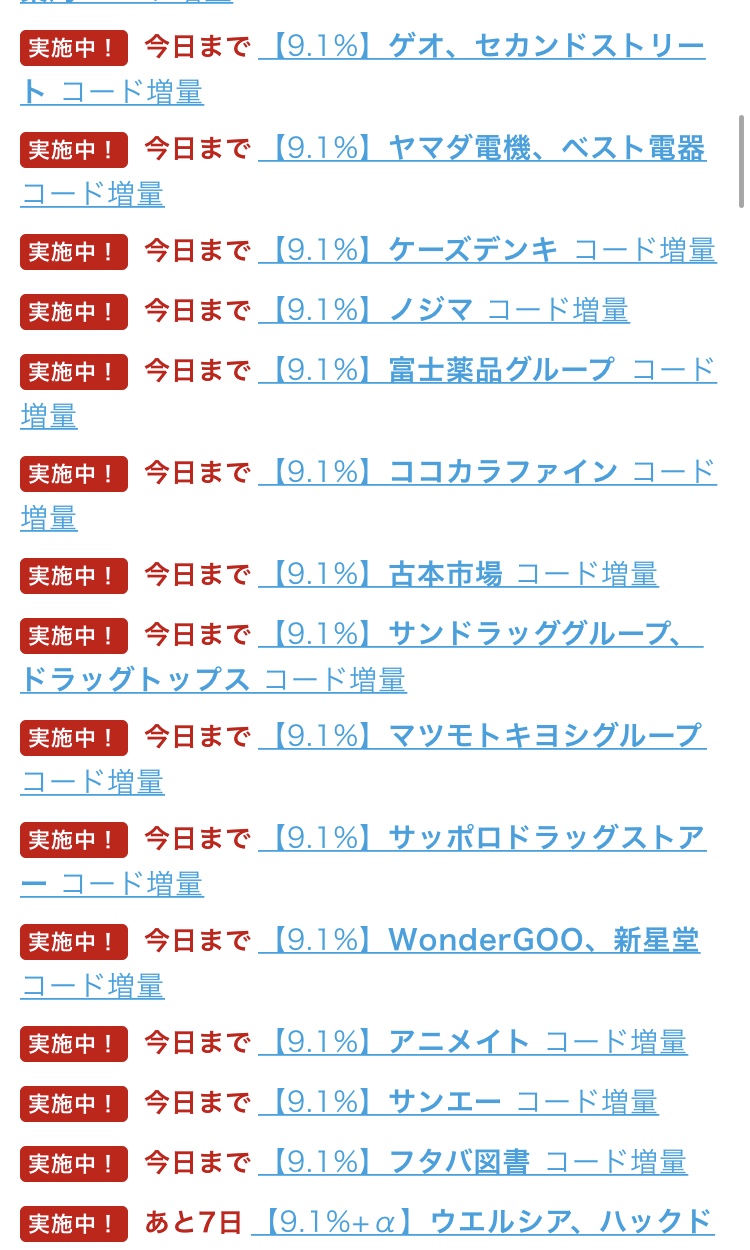Viewport: 750px width, 1250px height.
Task: Open the ウエルシア、ハックド 9.1%+α link
Action: pyautogui.click(x=481, y=1222)
